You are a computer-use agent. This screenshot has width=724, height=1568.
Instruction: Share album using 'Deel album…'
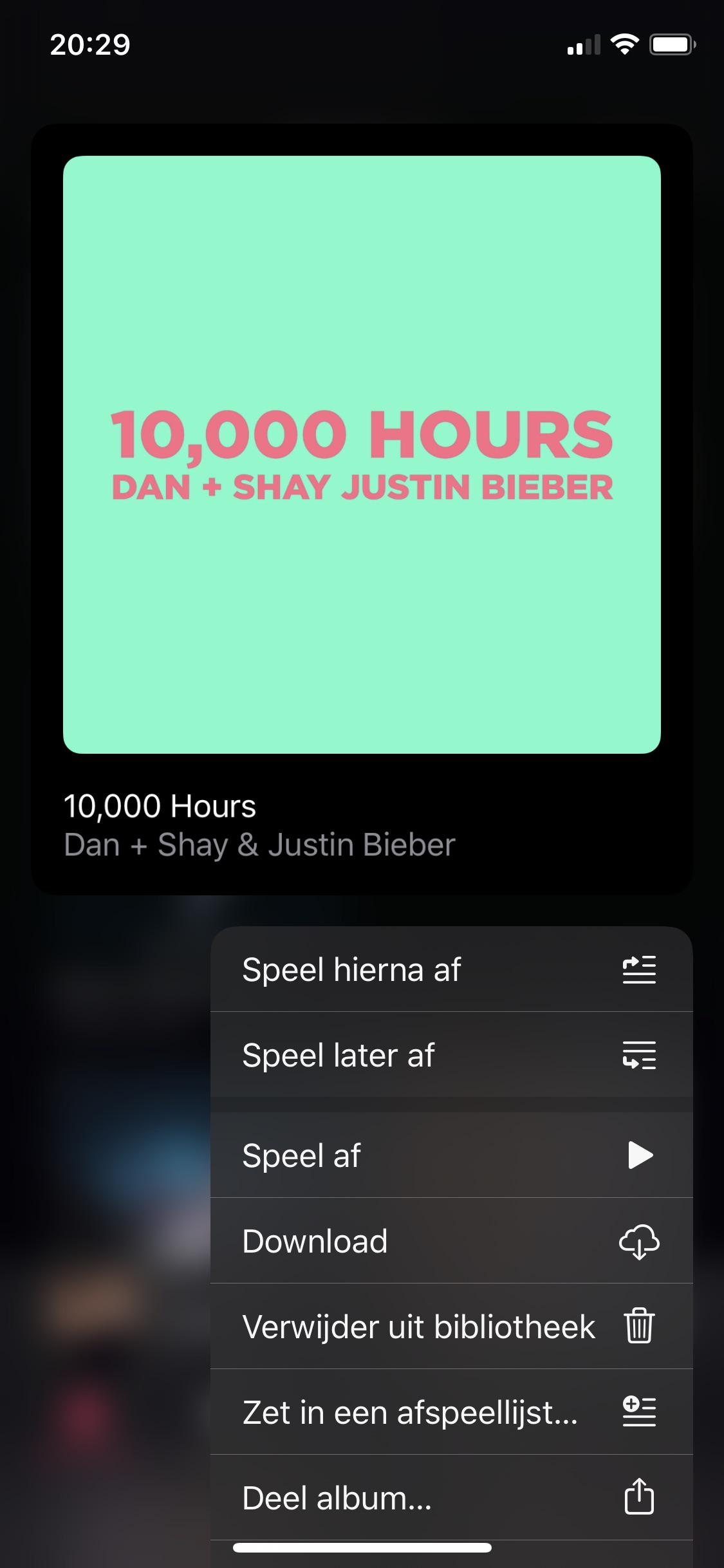click(x=450, y=1498)
